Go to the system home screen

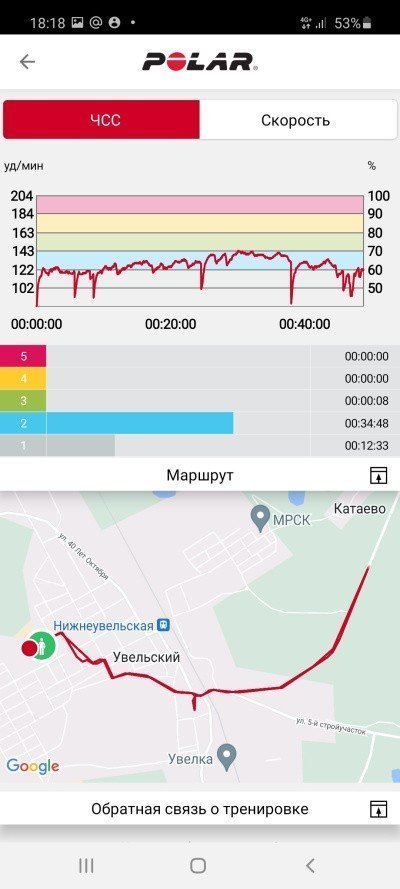pos(198,865)
